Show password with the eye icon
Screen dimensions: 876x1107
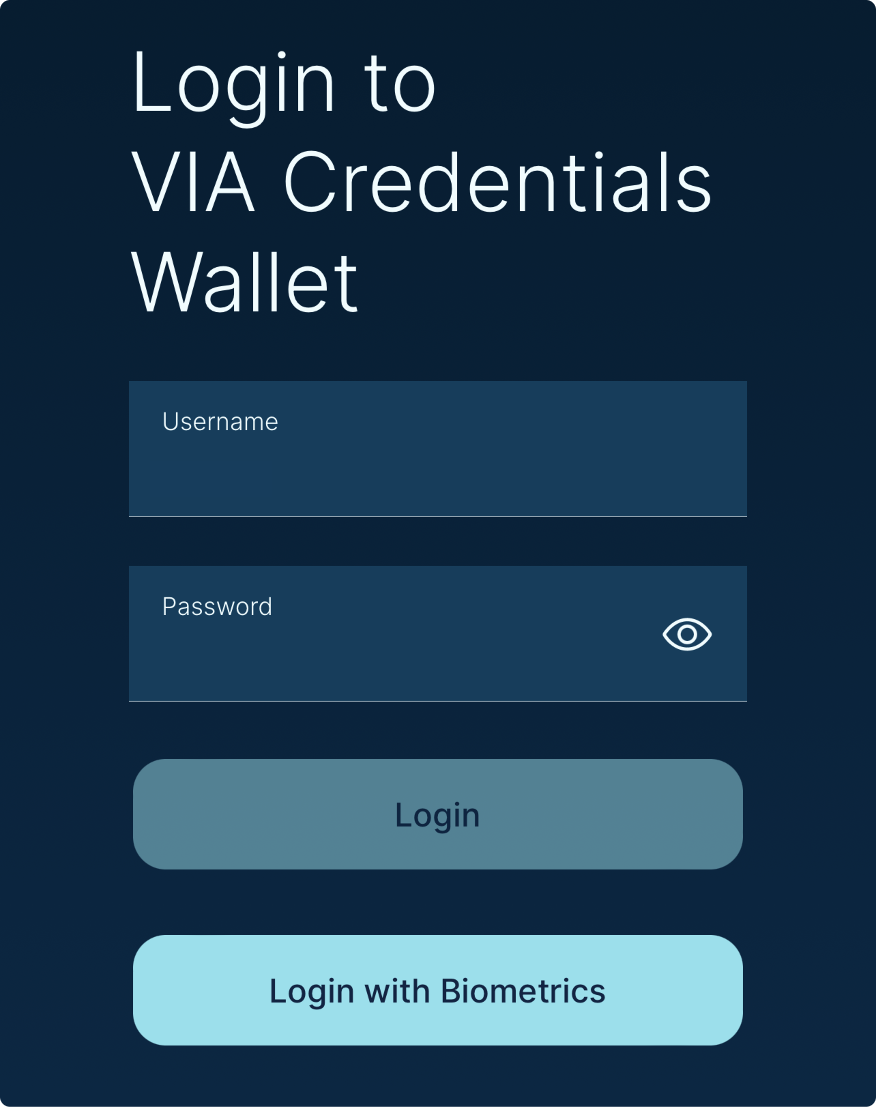[x=687, y=634]
